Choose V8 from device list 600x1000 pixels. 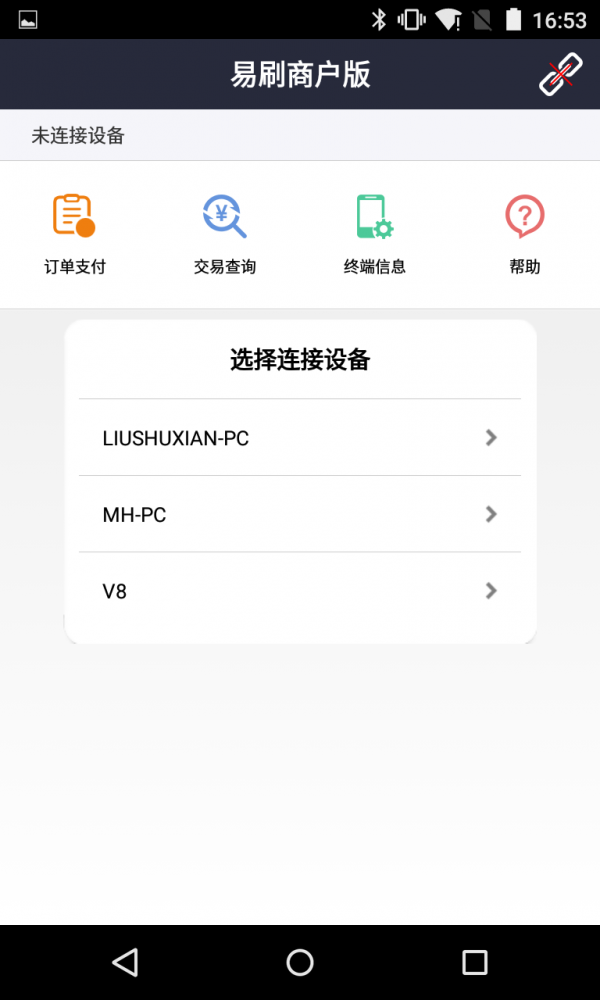[300, 591]
